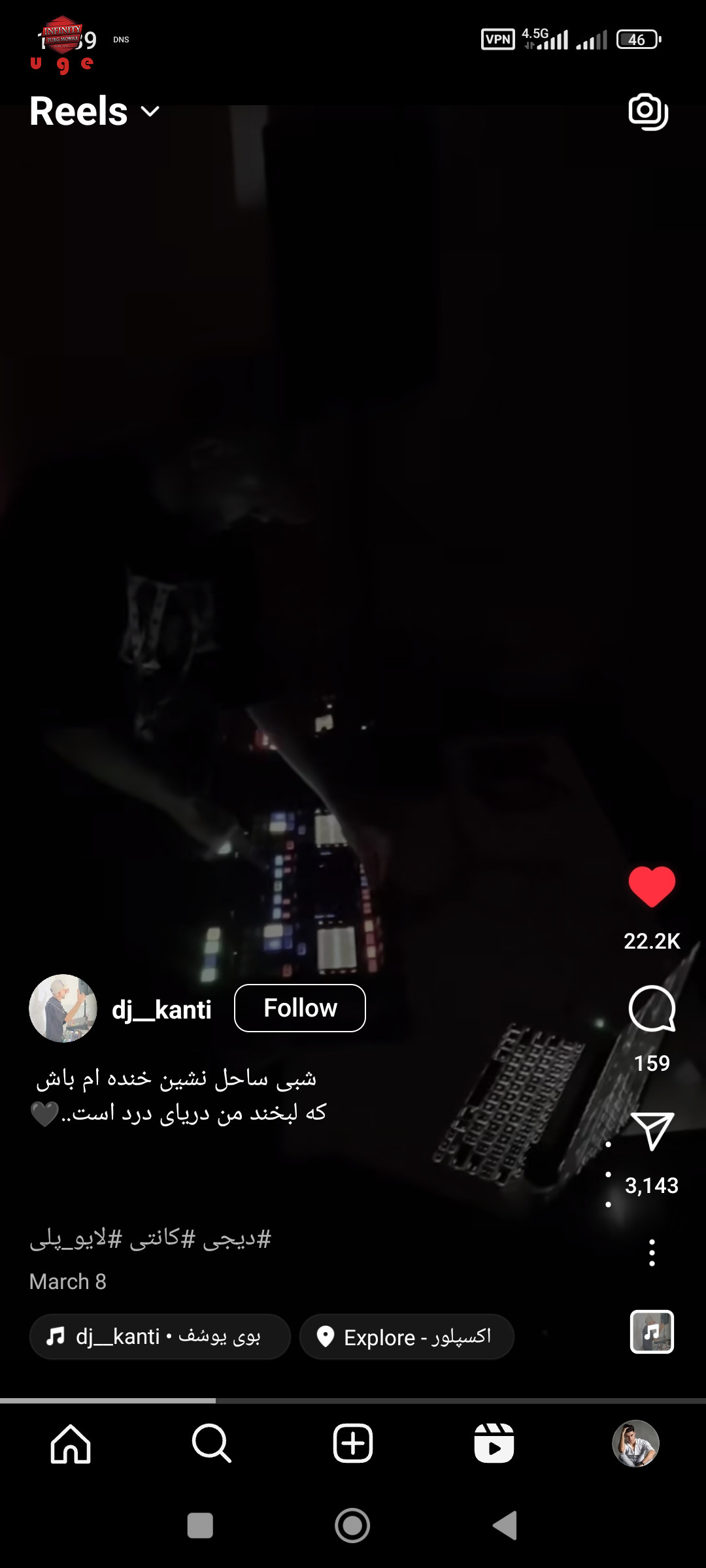This screenshot has width=706, height=1568.
Task: Open the three-dot more options menu
Action: click(x=652, y=1252)
